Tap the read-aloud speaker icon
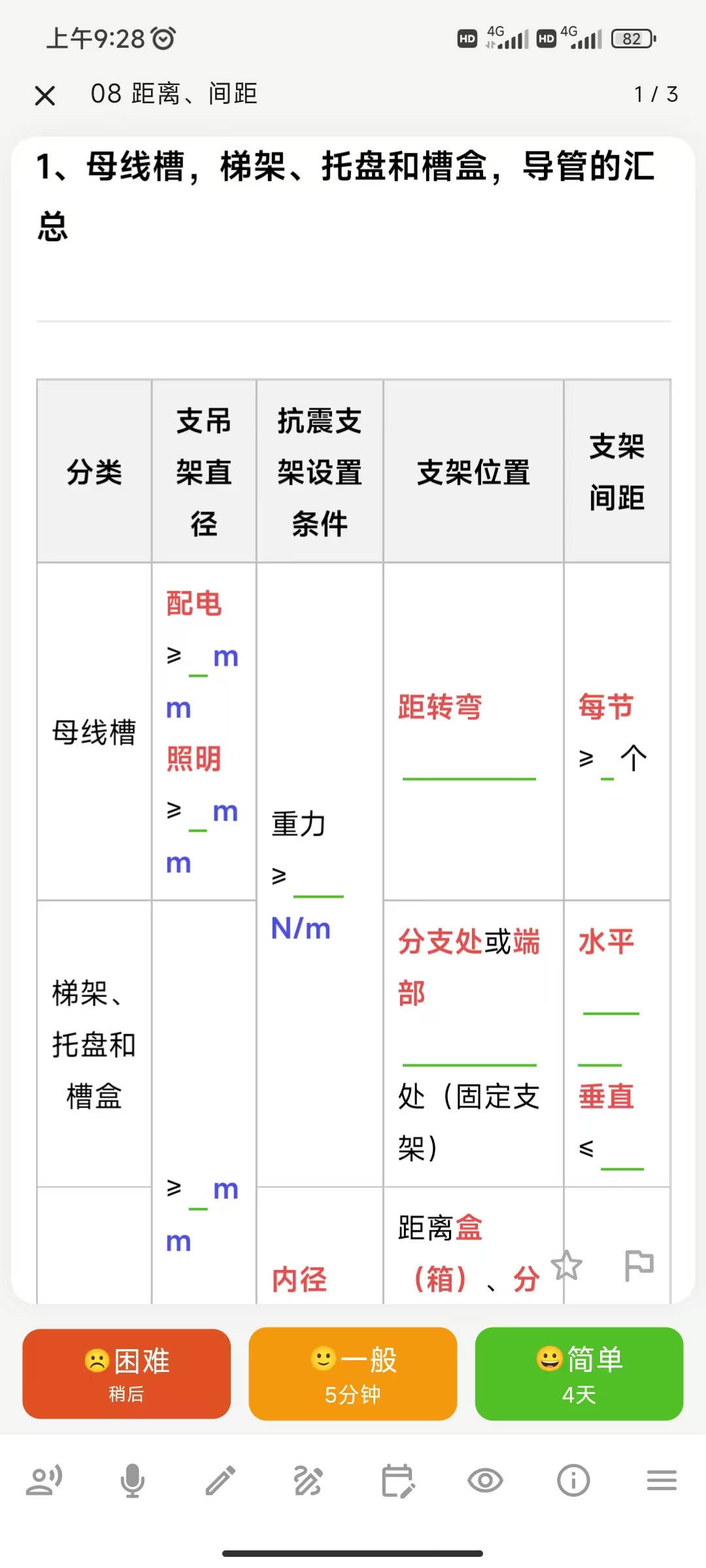This screenshot has height=1568, width=706. click(x=44, y=1480)
